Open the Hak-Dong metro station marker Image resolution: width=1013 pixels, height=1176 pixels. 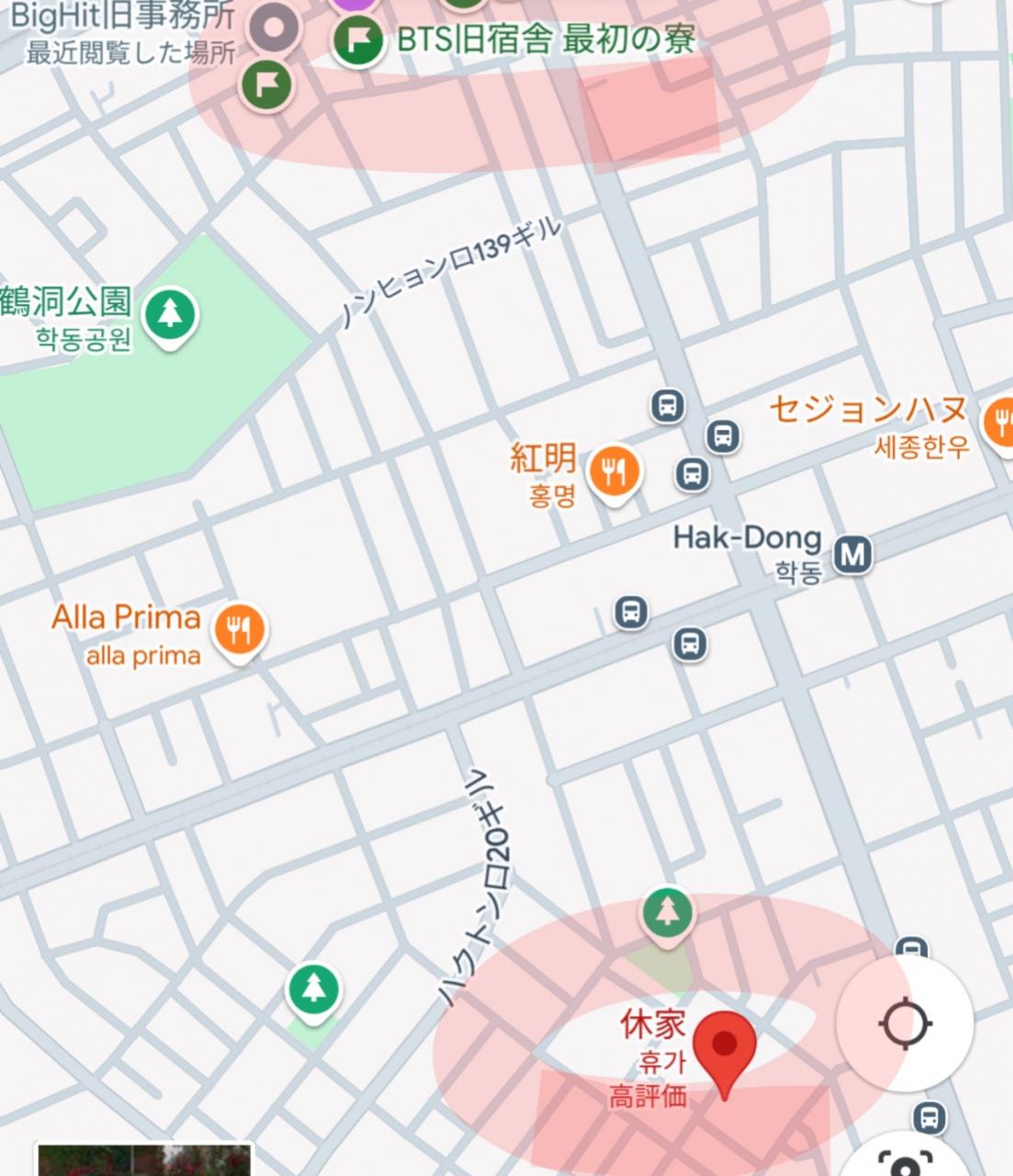coord(852,554)
